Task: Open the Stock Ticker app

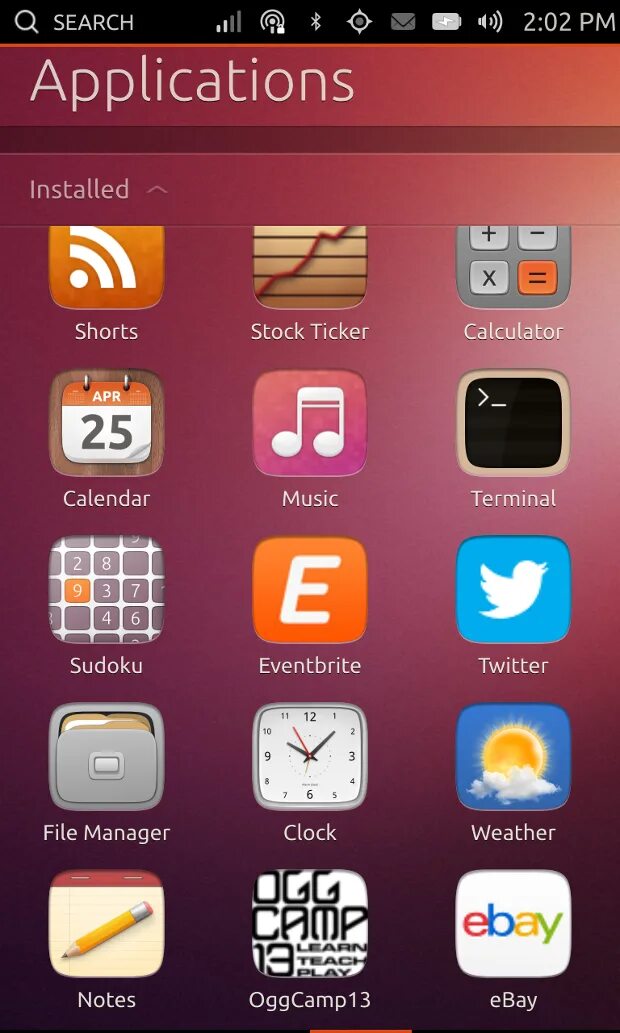Action: coord(310,268)
